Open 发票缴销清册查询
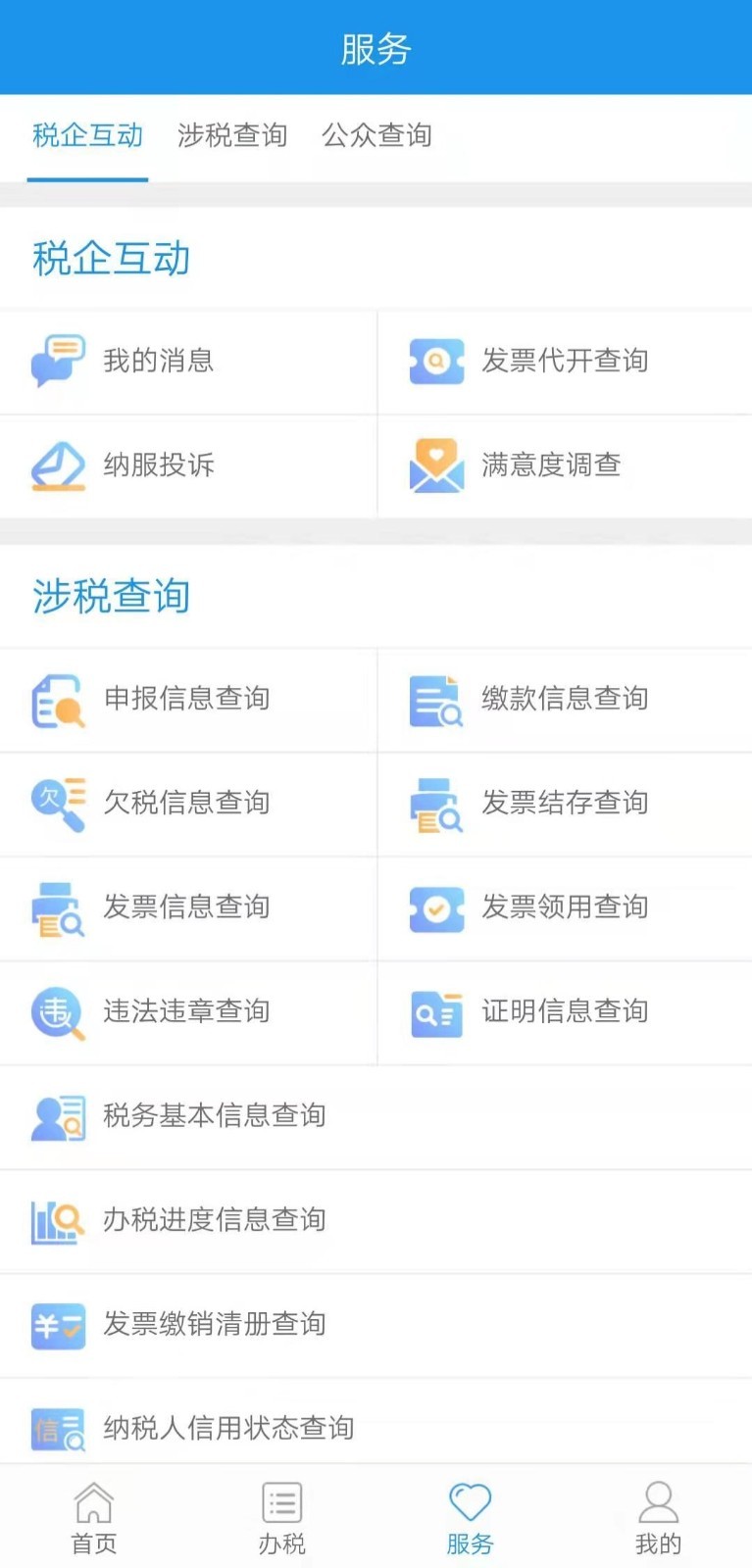 pos(214,1325)
